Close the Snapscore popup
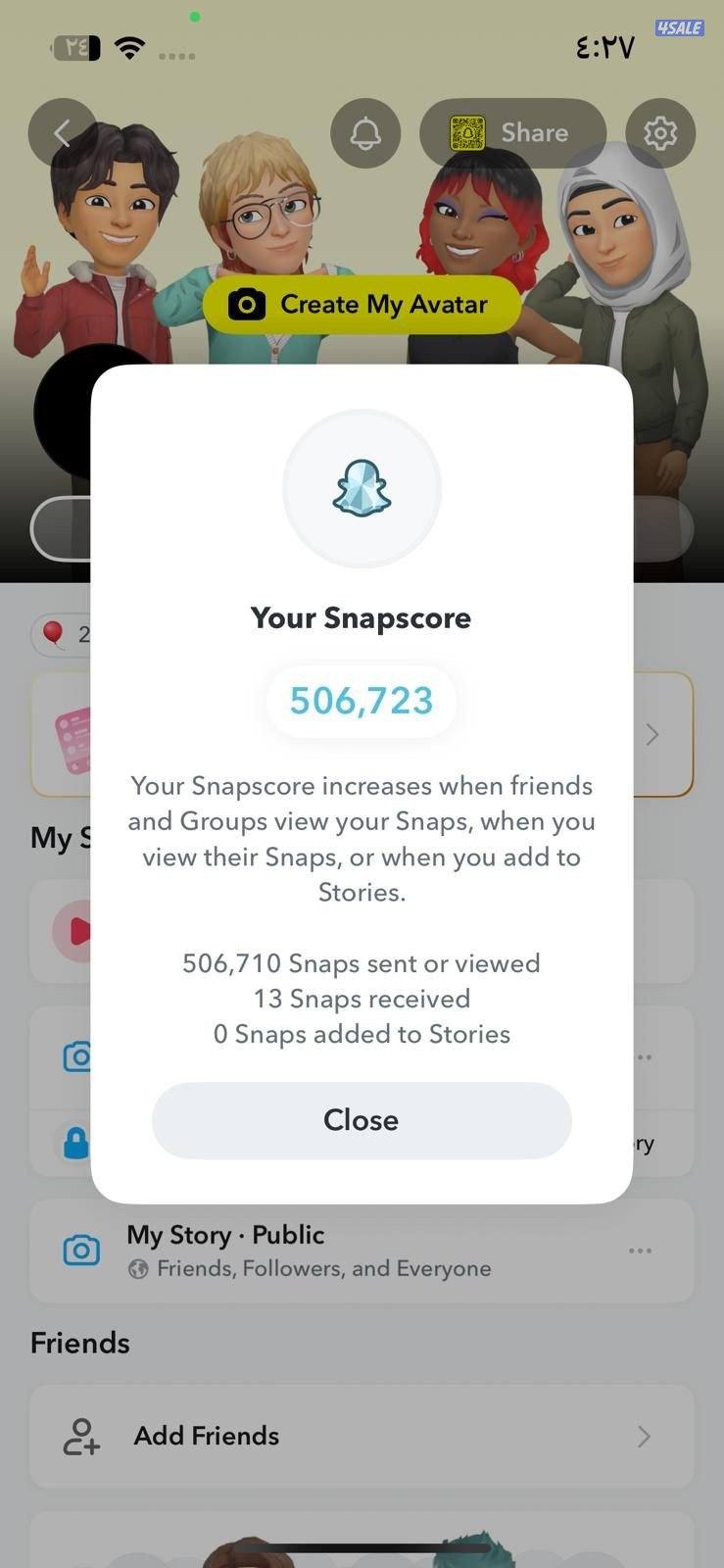 [x=362, y=1120]
